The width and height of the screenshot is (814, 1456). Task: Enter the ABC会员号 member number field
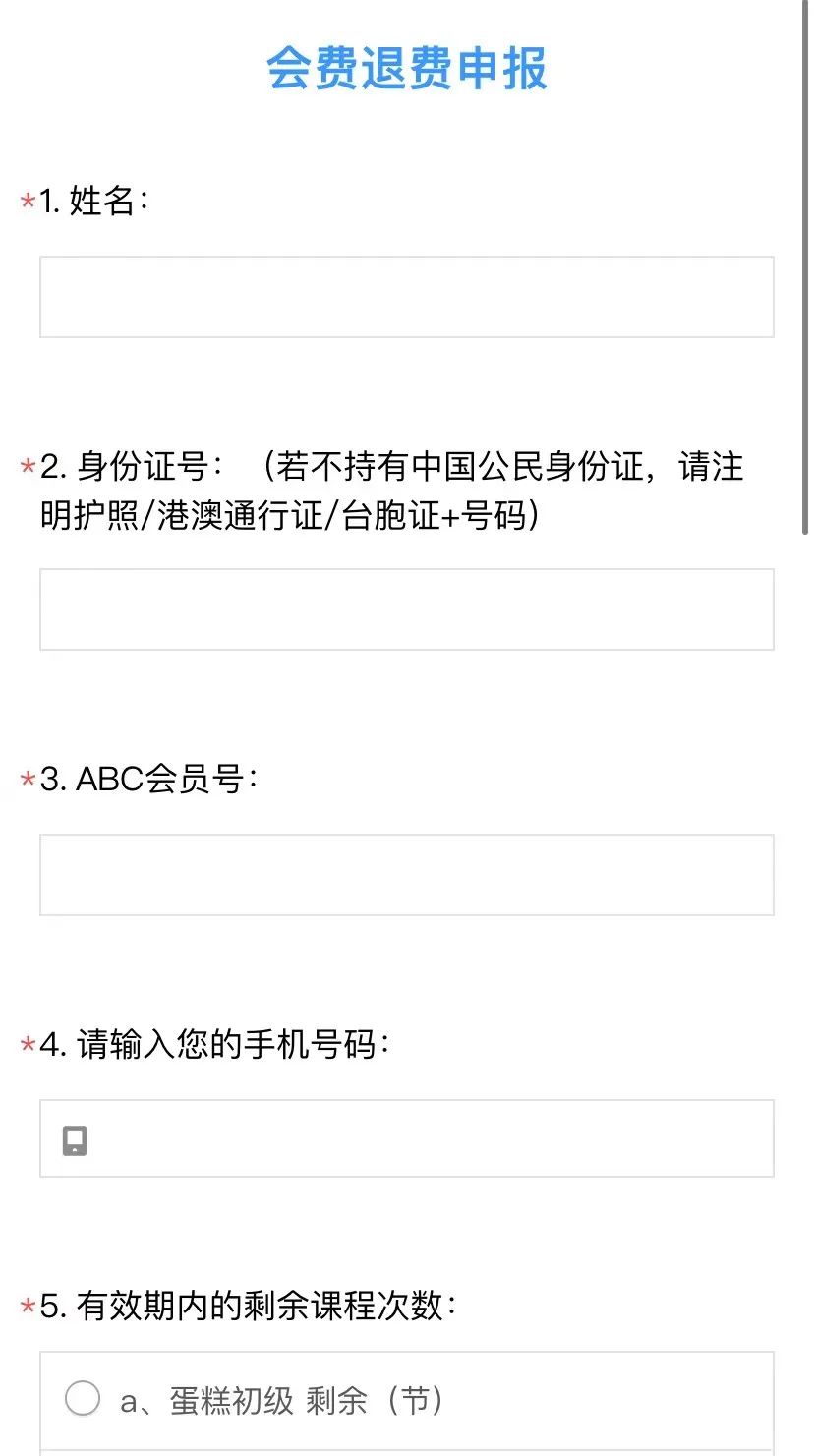tap(406, 875)
